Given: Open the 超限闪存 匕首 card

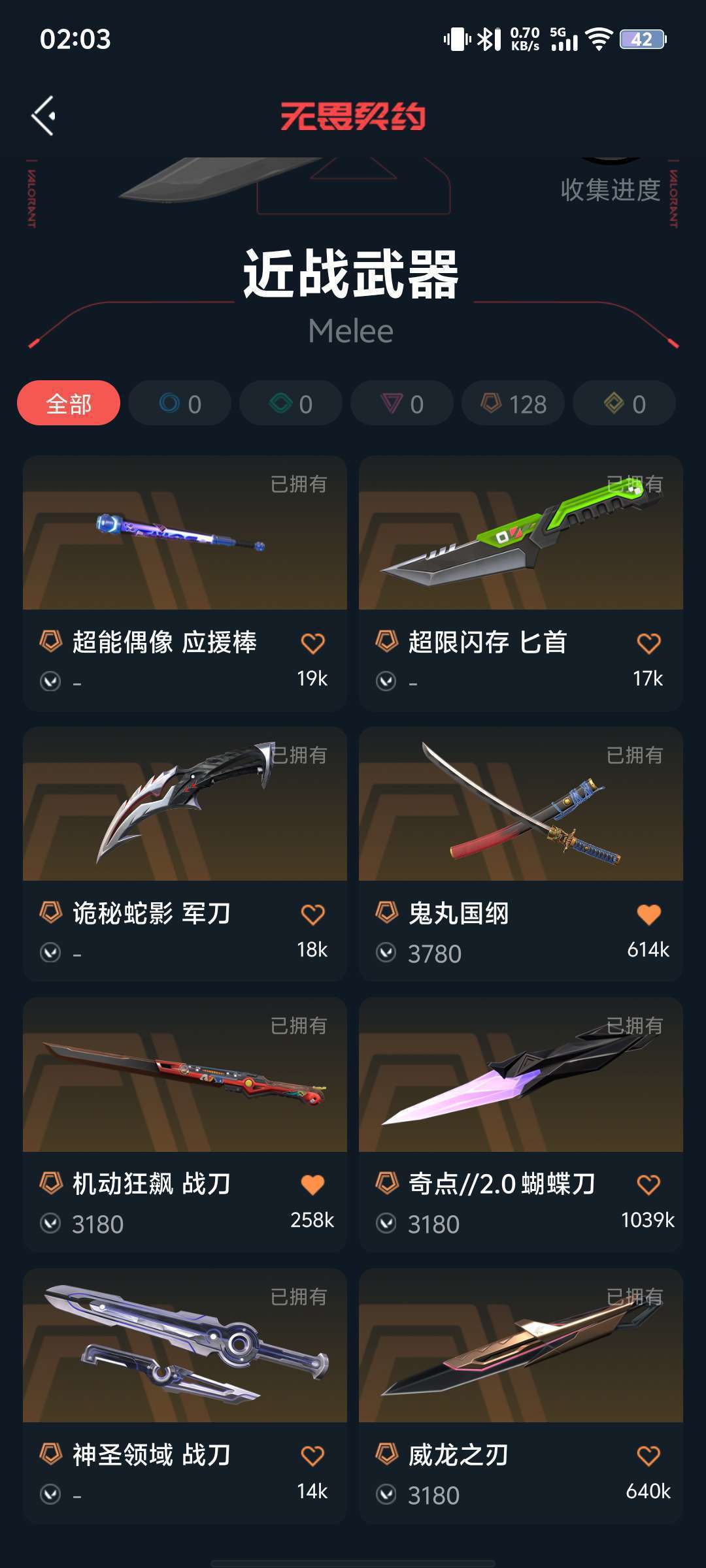Looking at the screenshot, I should tap(521, 583).
